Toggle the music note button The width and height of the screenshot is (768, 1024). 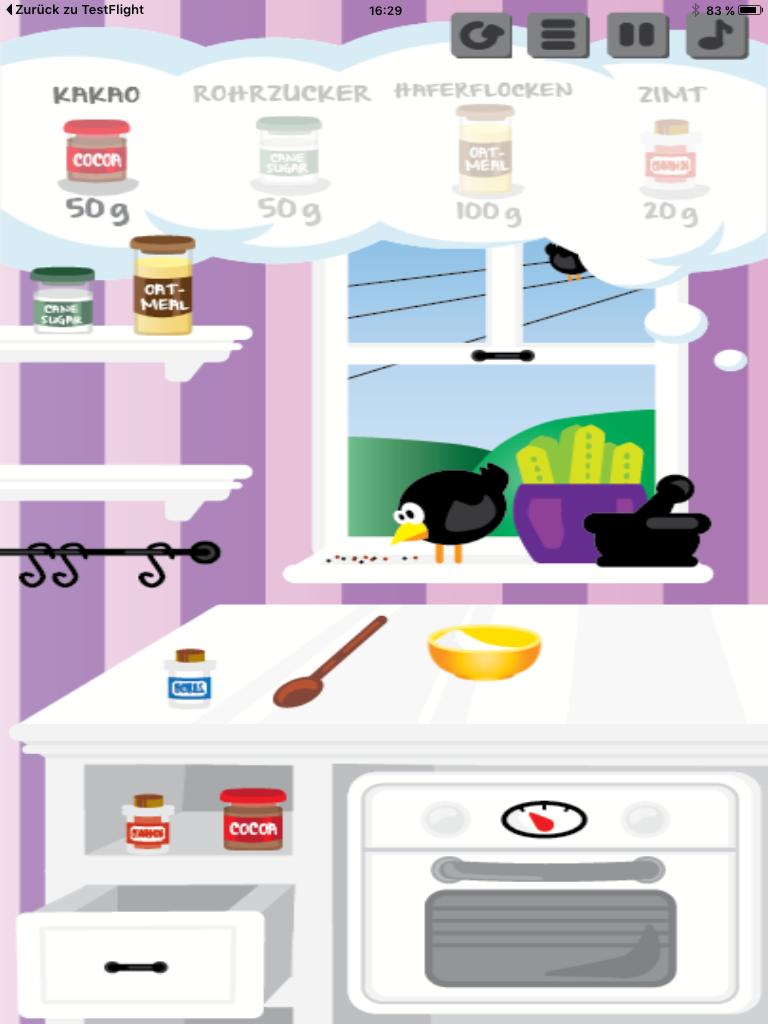716,36
